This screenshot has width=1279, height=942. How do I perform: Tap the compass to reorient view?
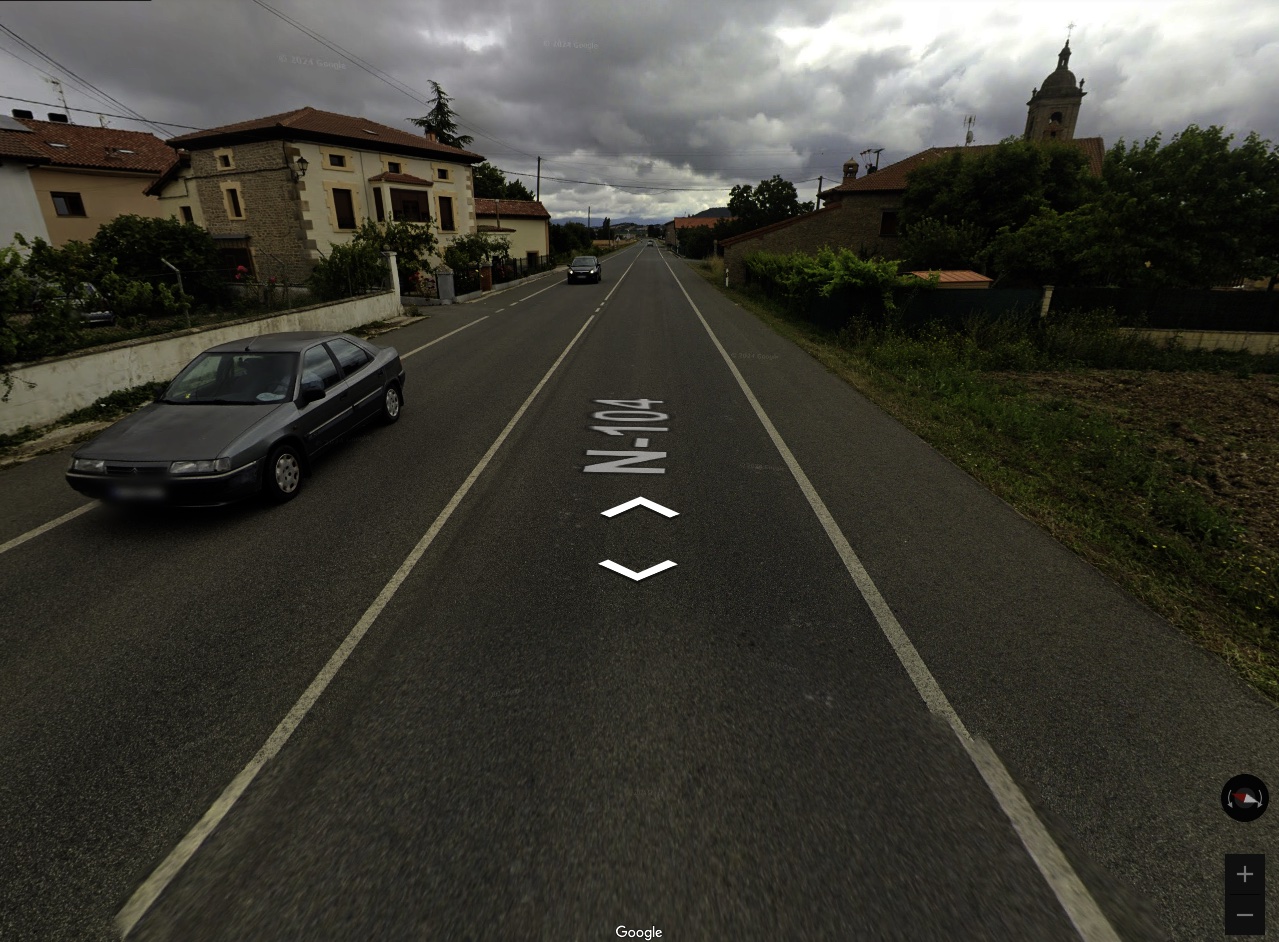(1244, 798)
